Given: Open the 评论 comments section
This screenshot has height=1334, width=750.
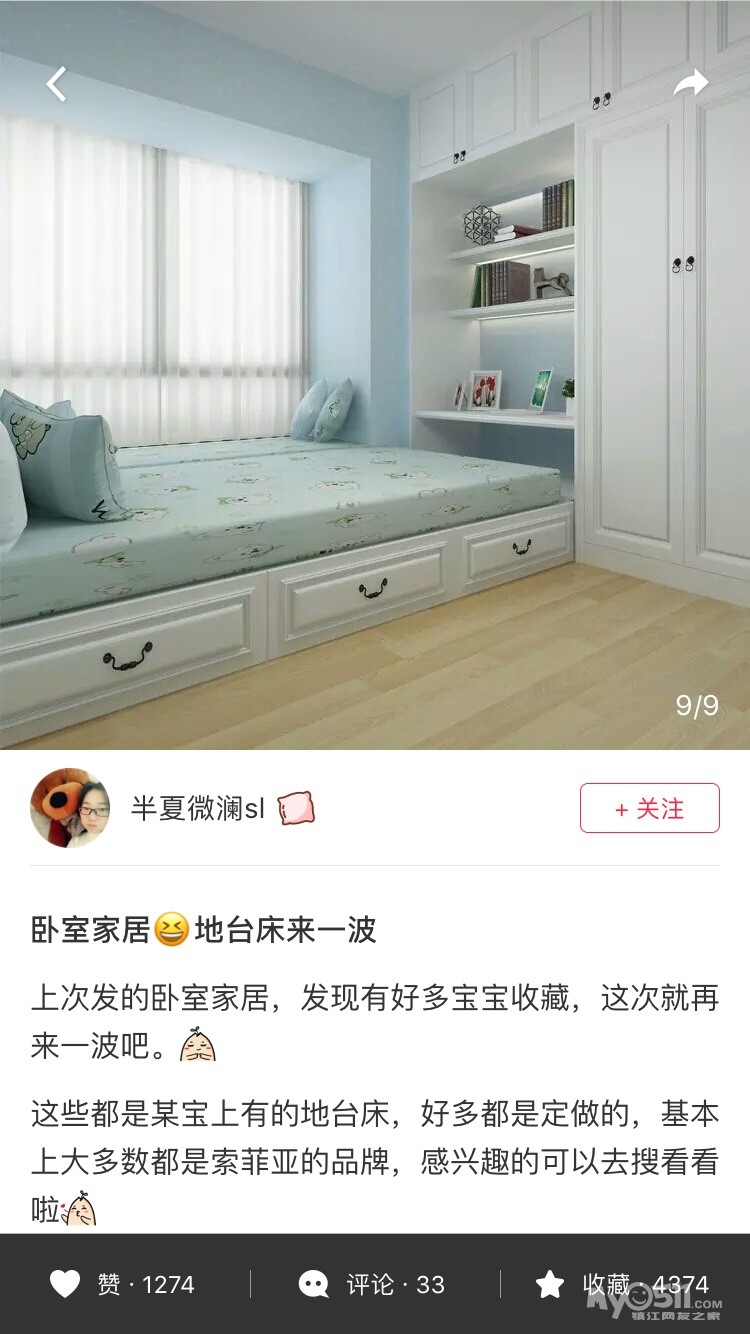Looking at the screenshot, I should pyautogui.click(x=372, y=1284).
